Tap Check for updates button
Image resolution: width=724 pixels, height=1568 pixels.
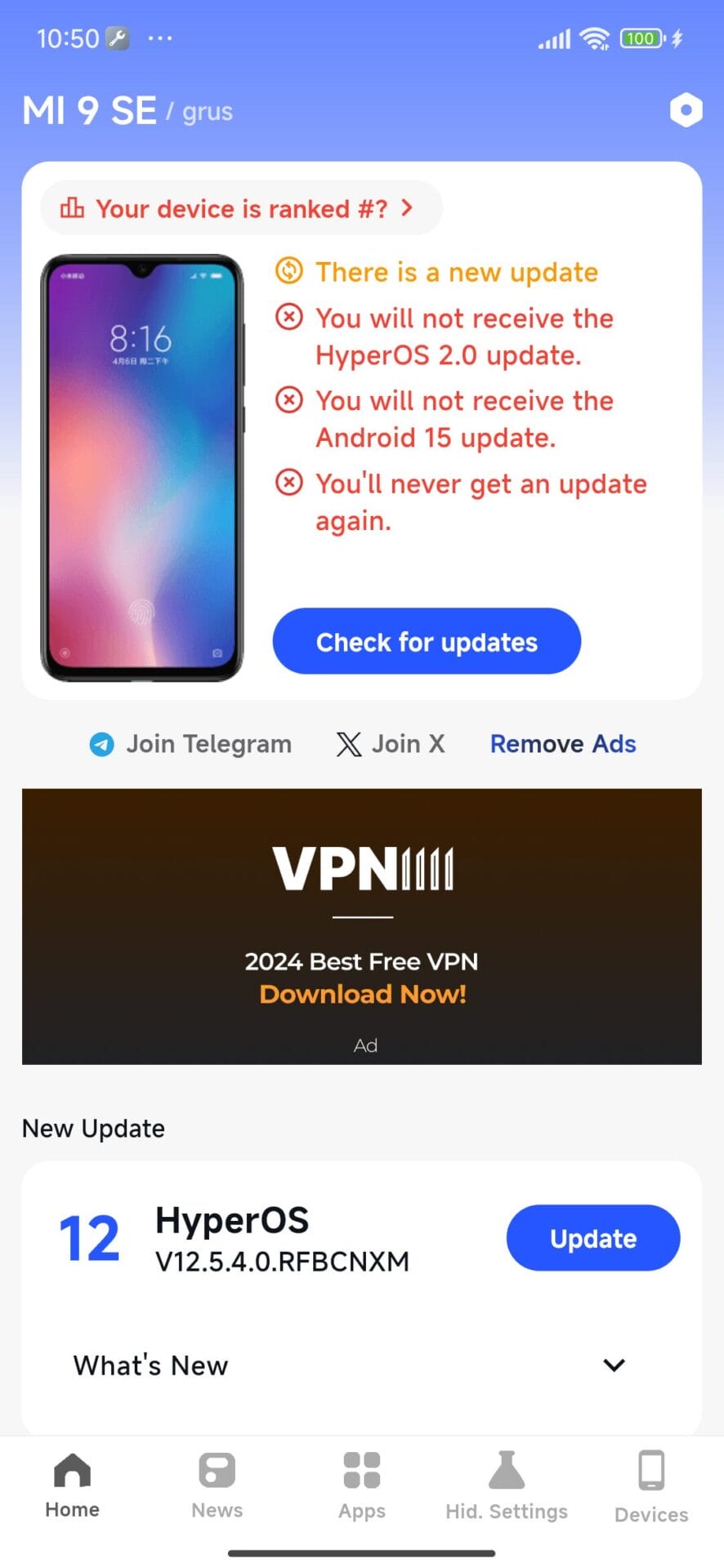pyautogui.click(x=427, y=642)
